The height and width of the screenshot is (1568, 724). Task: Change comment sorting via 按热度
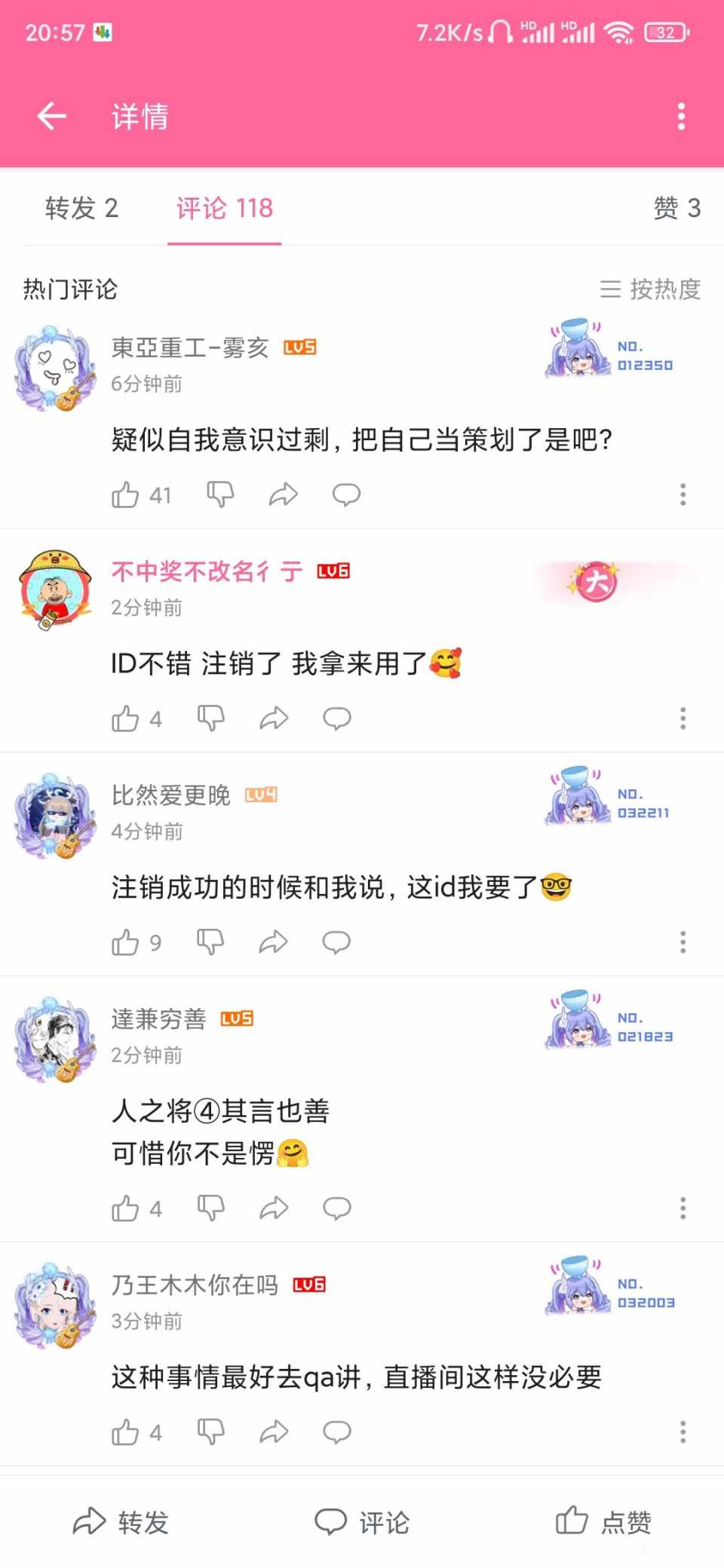(x=651, y=289)
